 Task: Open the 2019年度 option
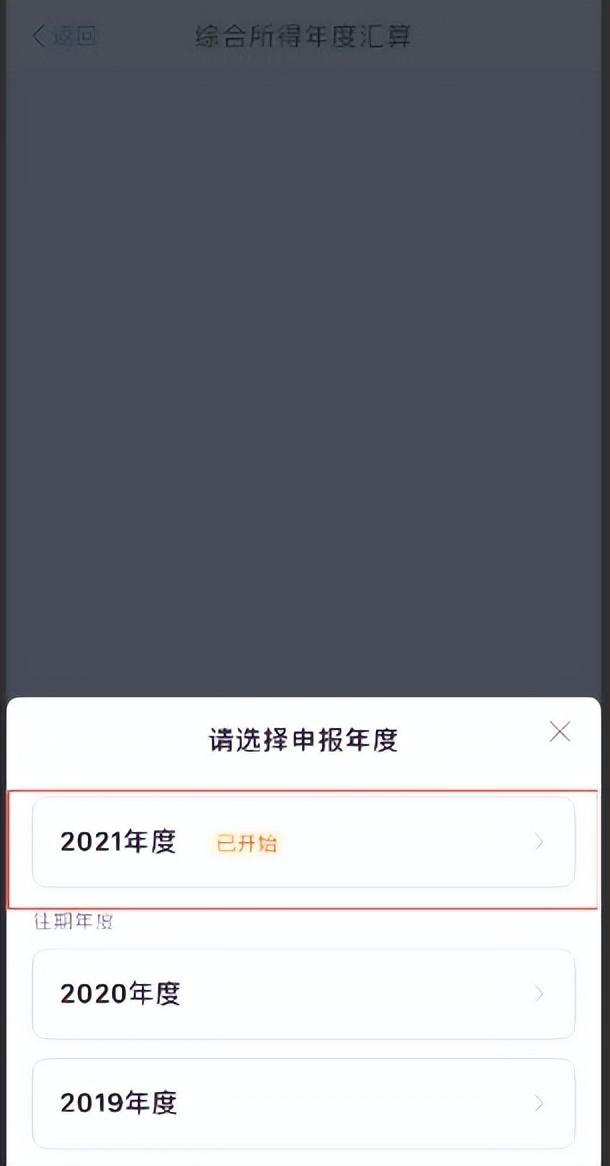click(303, 1103)
